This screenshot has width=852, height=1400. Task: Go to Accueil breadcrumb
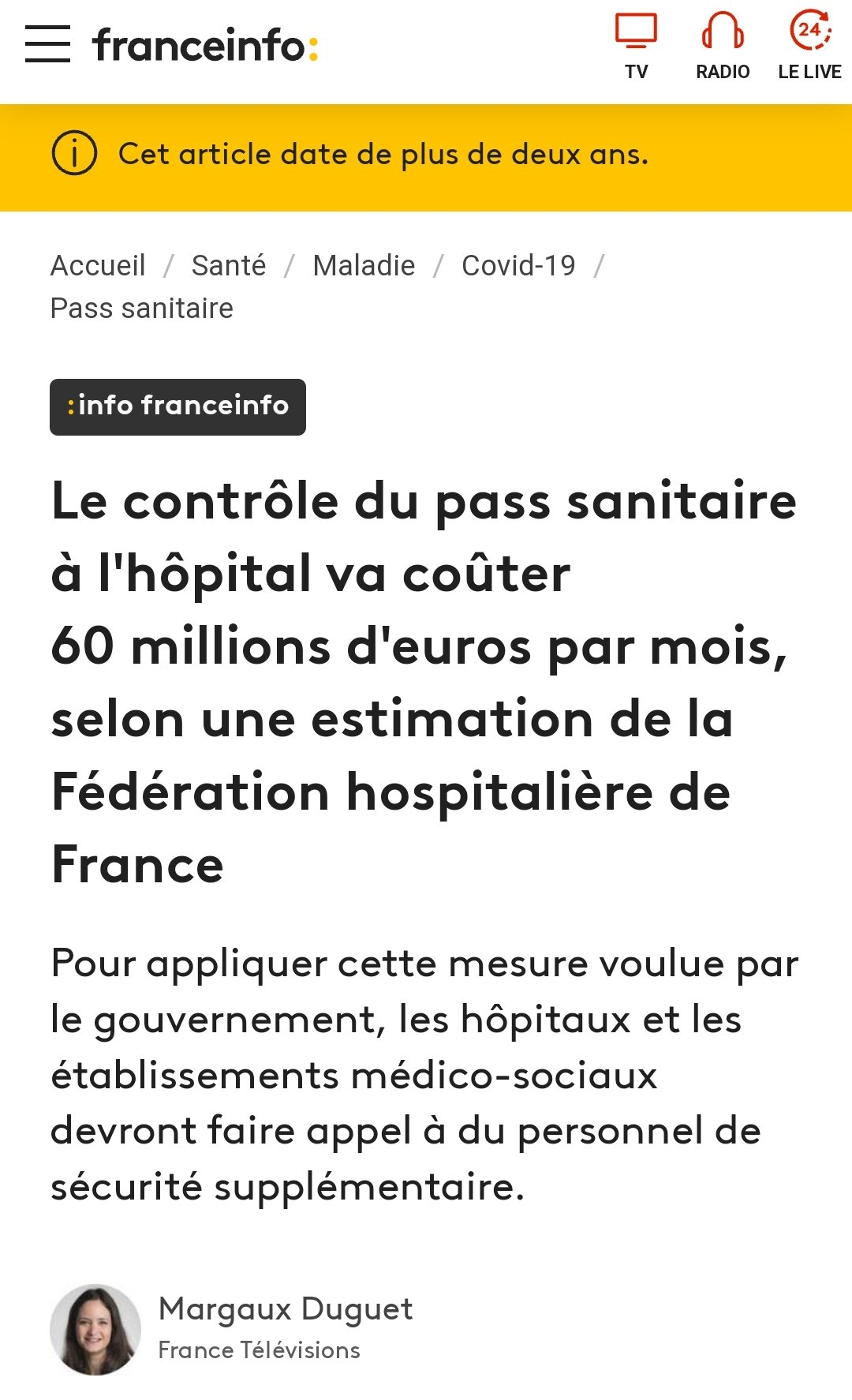(98, 266)
